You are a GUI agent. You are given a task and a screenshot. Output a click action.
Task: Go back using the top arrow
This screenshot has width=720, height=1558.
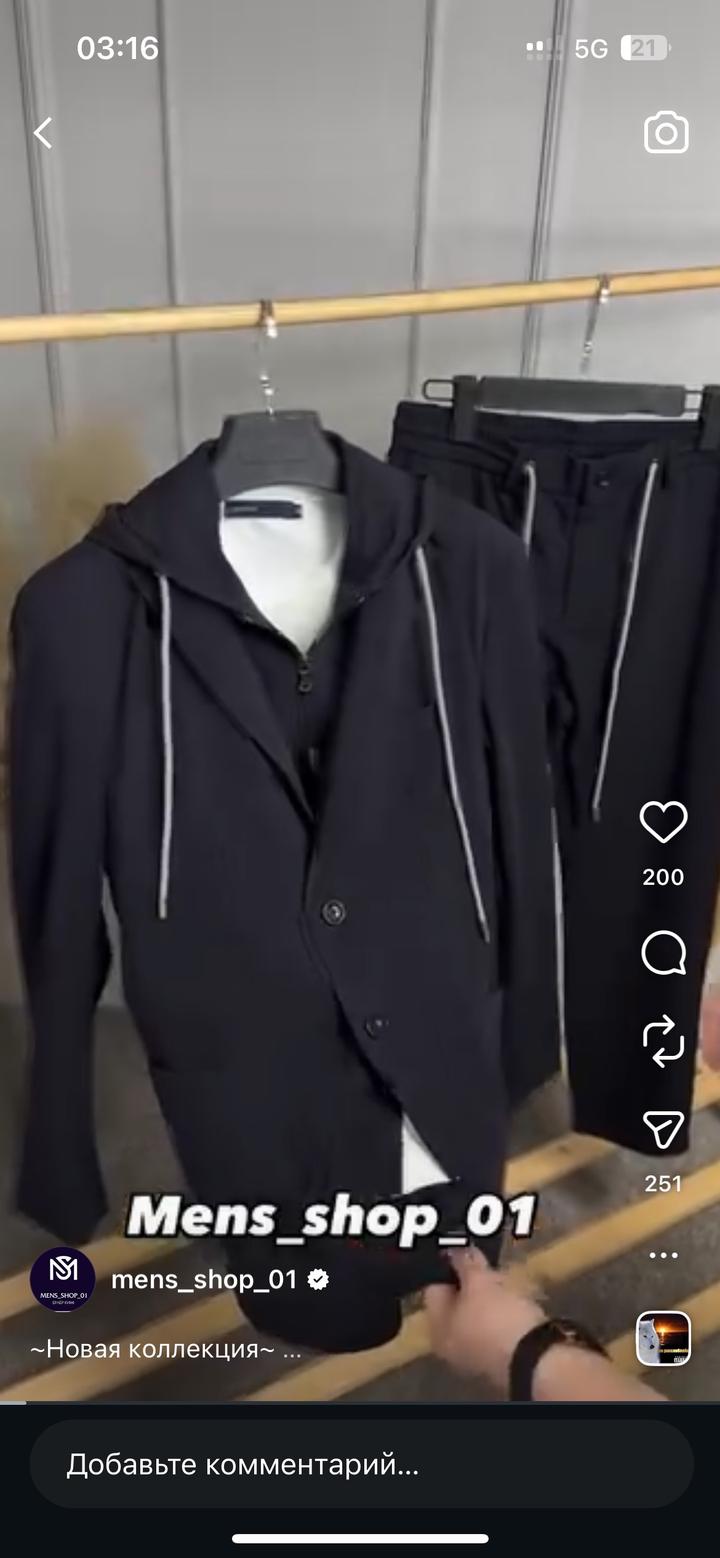point(43,133)
